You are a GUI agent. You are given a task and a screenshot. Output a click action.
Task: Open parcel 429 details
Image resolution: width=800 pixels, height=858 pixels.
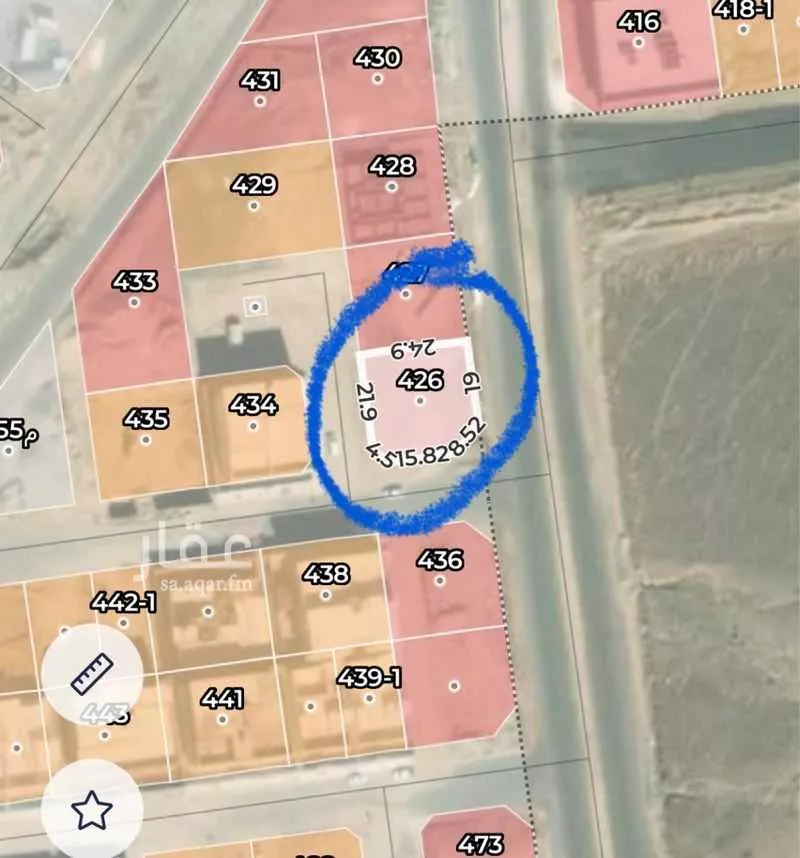(254, 206)
